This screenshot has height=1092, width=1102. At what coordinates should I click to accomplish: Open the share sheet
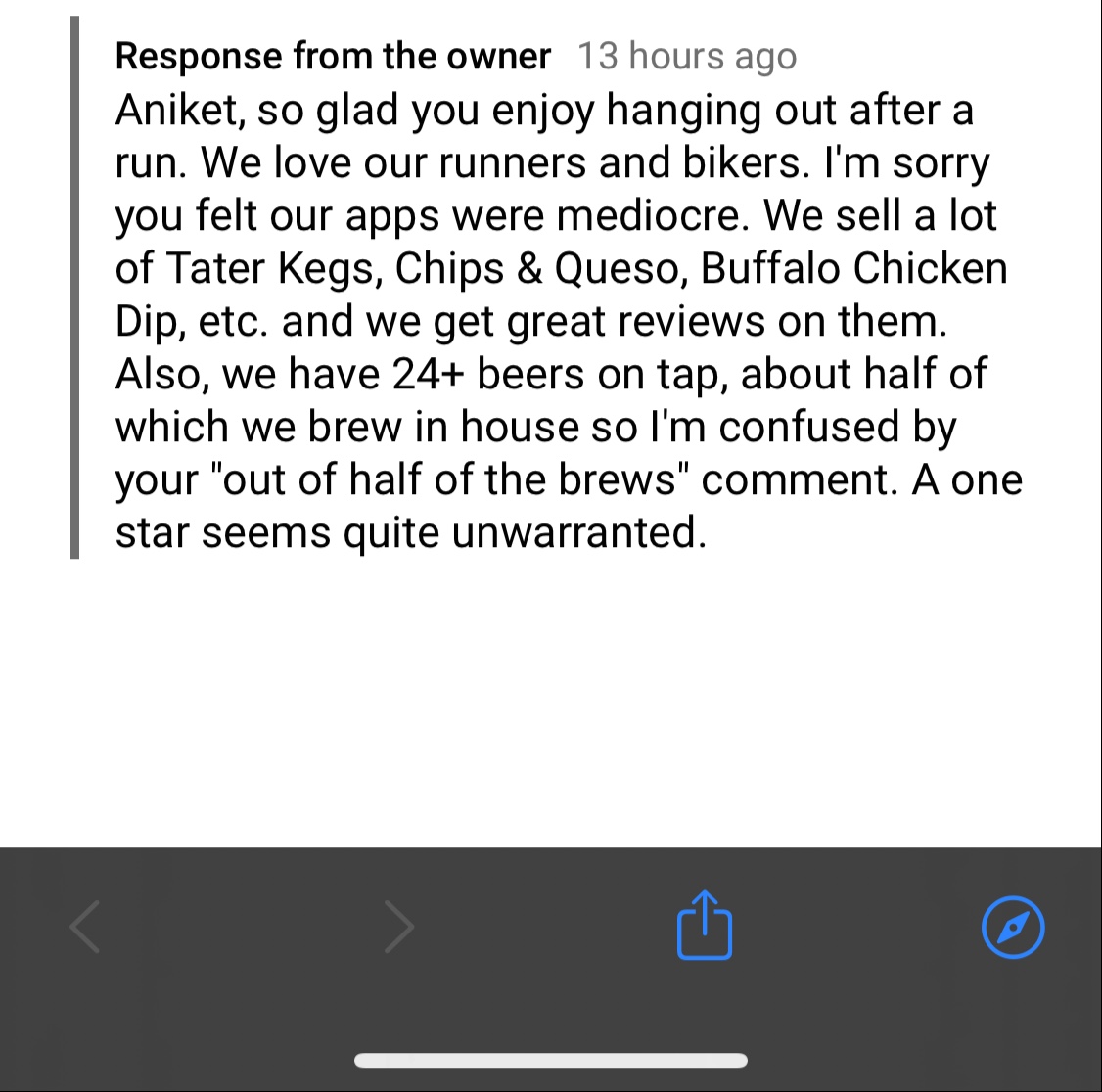point(705,925)
